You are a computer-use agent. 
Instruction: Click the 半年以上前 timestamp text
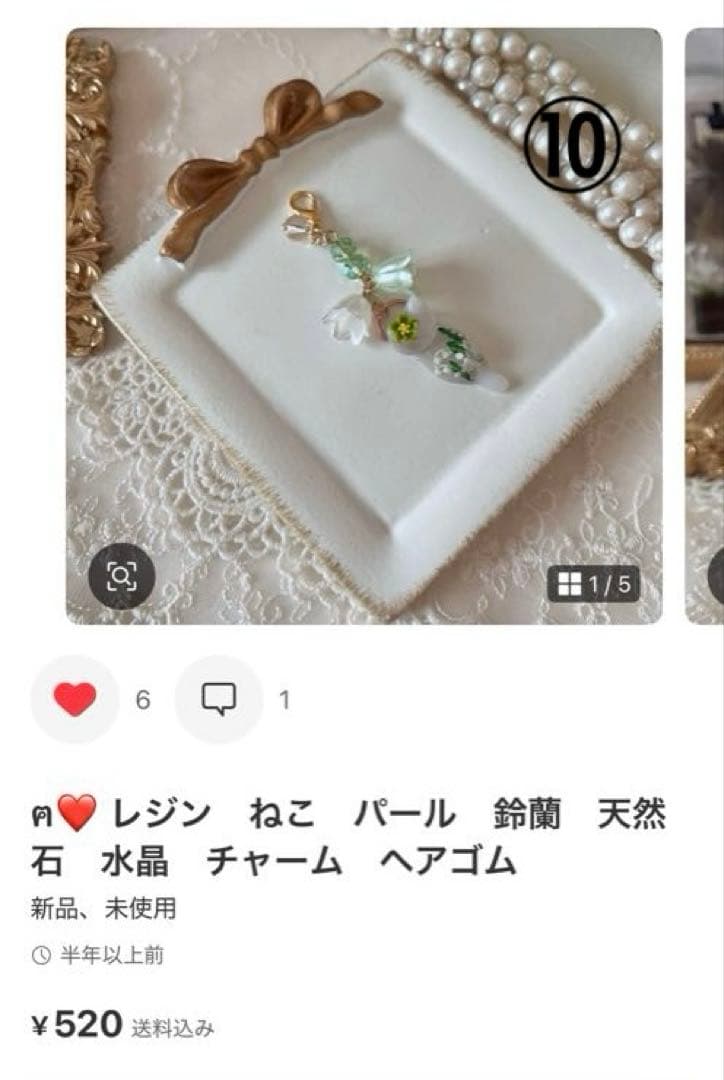(110, 958)
